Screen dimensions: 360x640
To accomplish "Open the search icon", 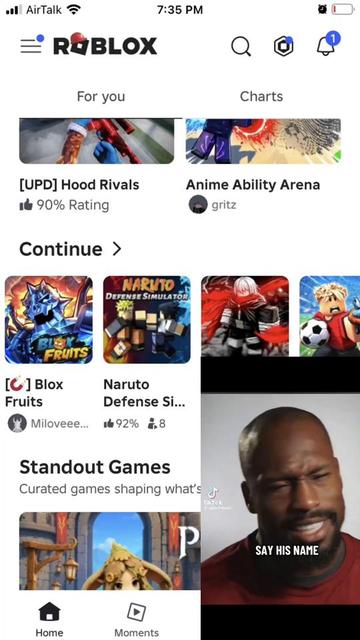I will [241, 46].
